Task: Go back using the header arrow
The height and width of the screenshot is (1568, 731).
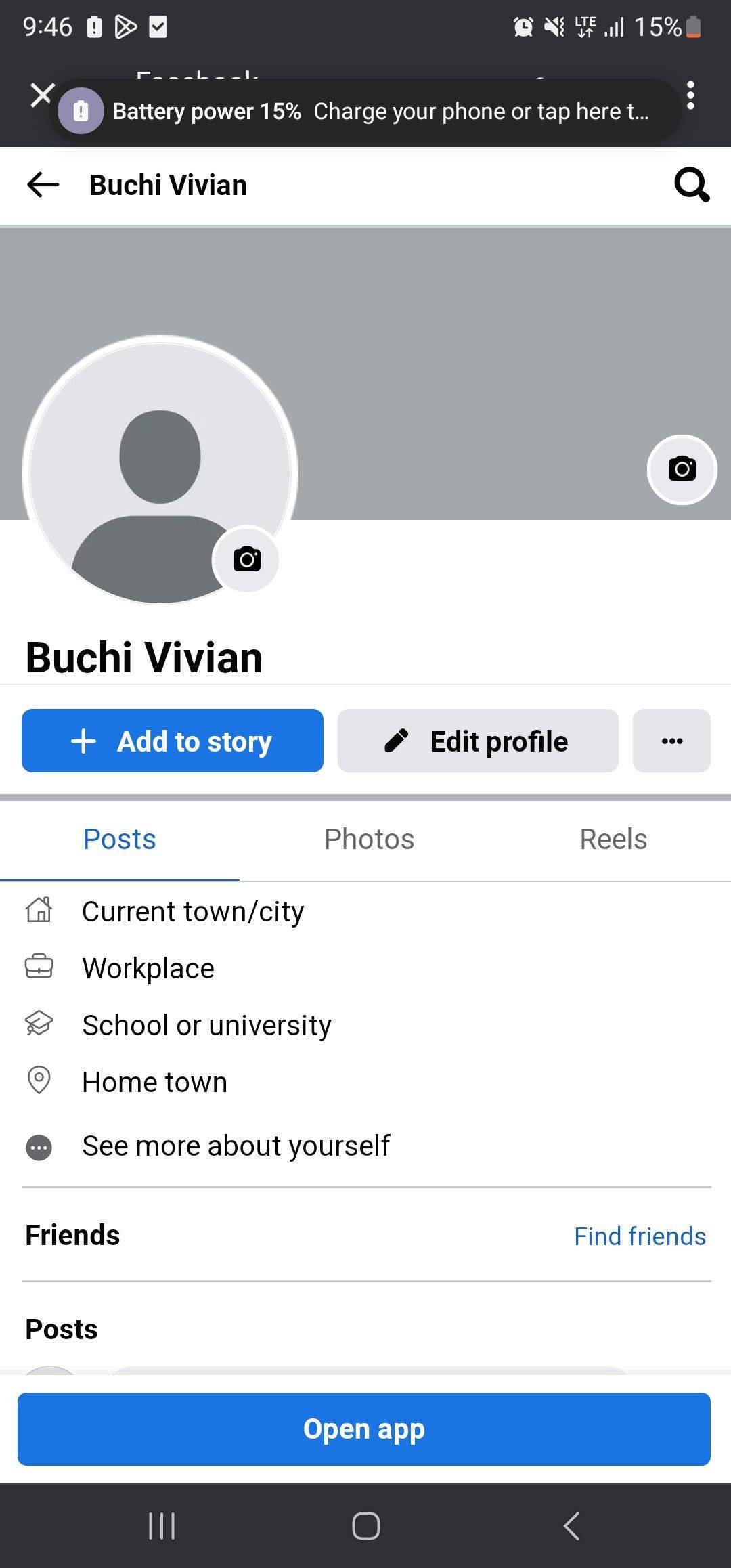Action: click(x=43, y=185)
